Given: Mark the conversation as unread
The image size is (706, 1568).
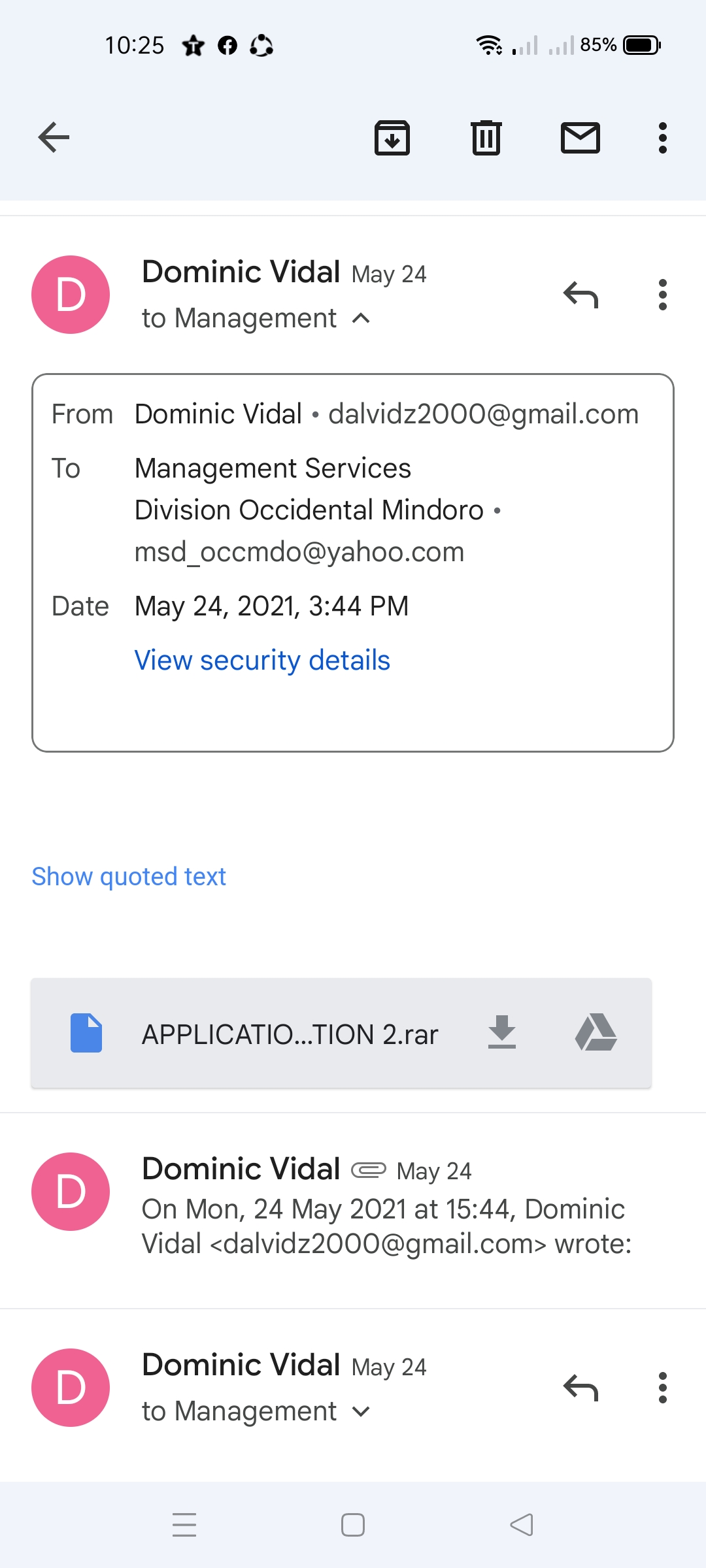Looking at the screenshot, I should click(x=580, y=138).
